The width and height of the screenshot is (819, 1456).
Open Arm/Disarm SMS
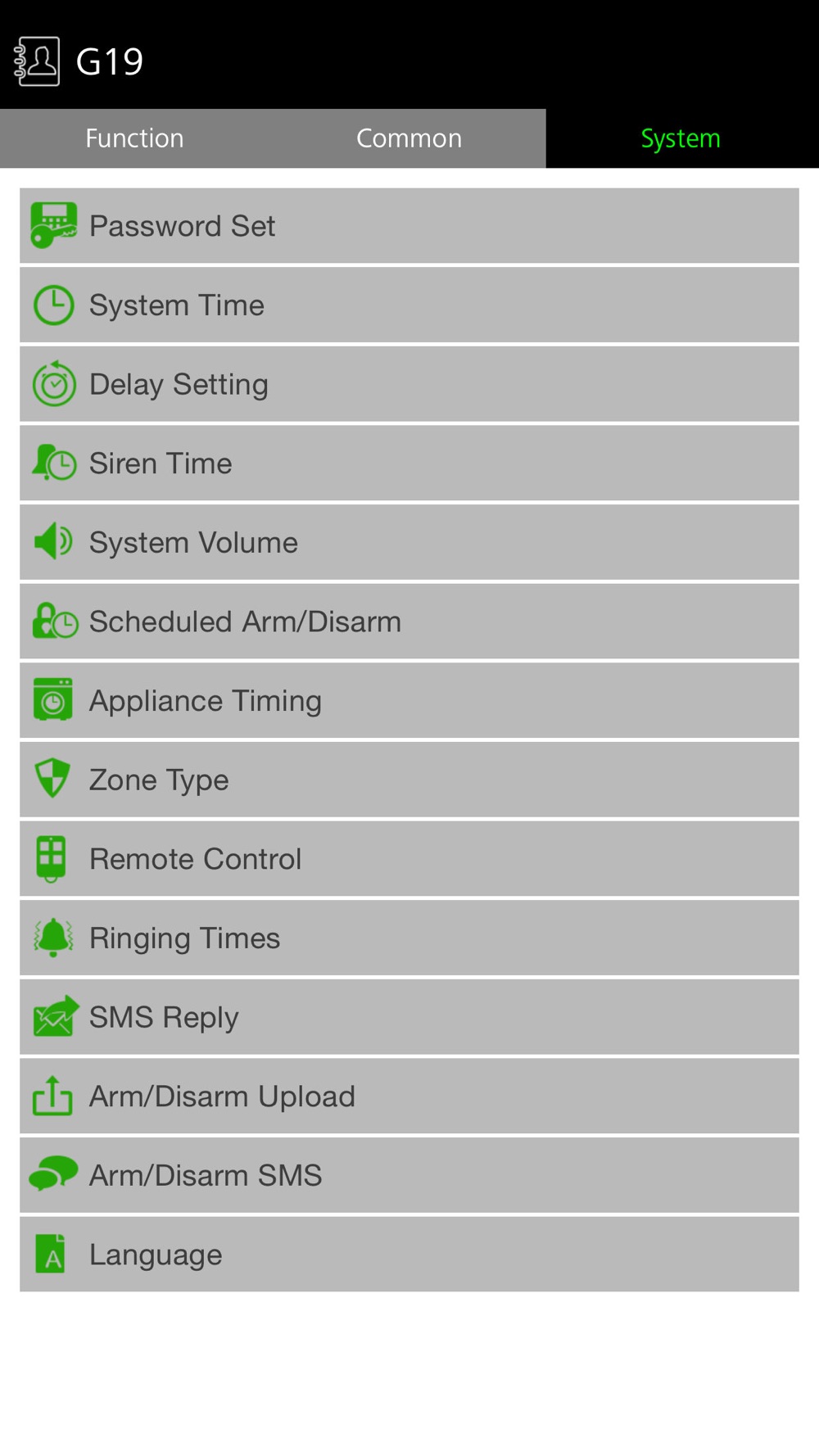(x=409, y=1176)
